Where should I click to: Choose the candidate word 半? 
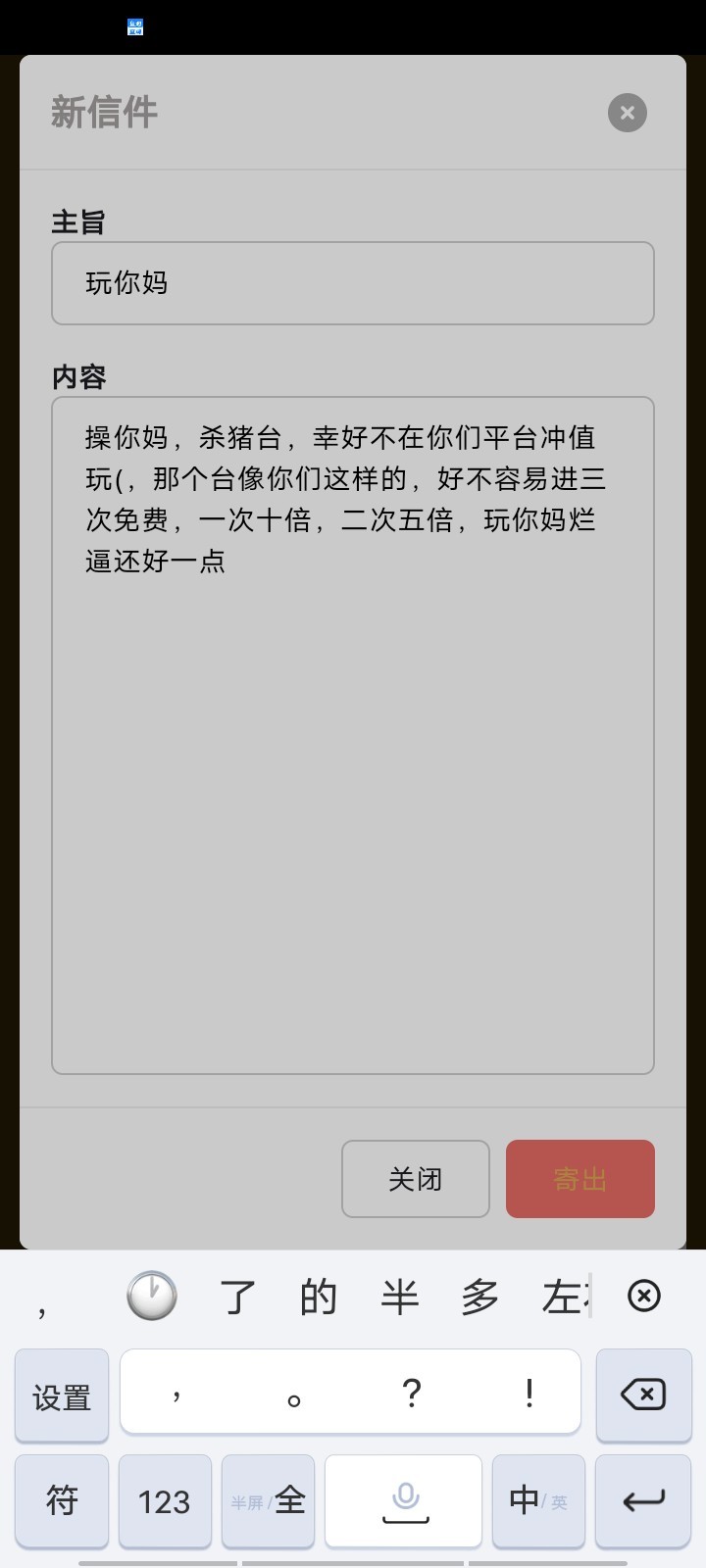(399, 1297)
